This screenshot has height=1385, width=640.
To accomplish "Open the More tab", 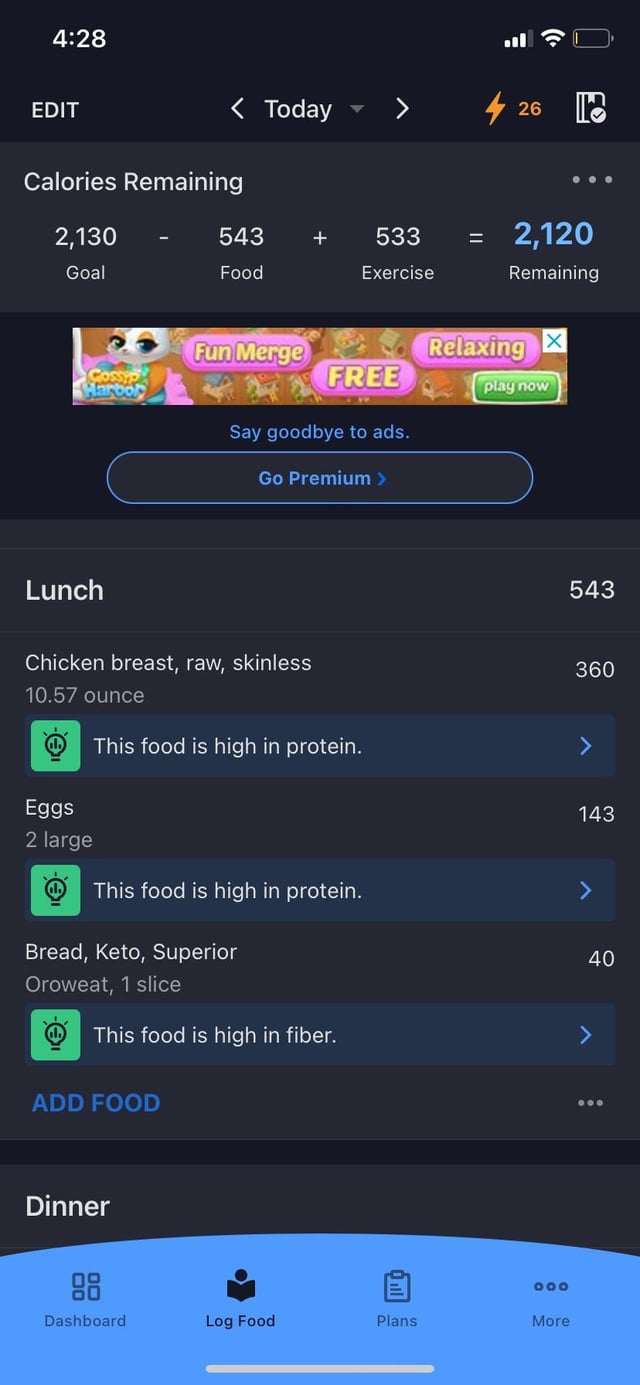I will tap(551, 1299).
